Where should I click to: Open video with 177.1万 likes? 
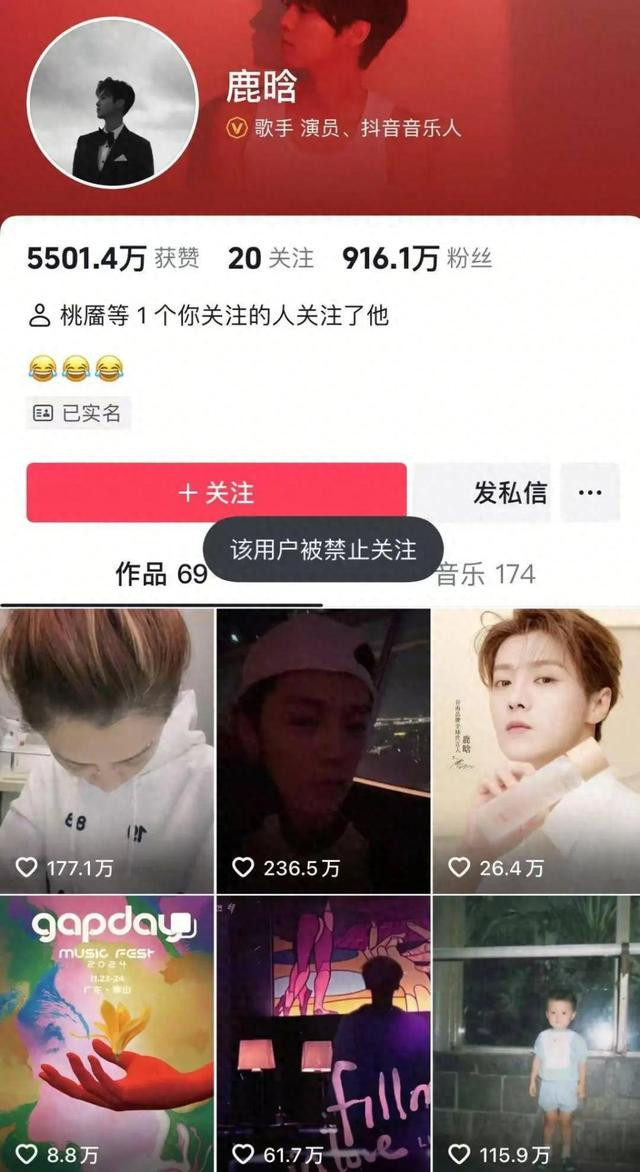[106, 750]
